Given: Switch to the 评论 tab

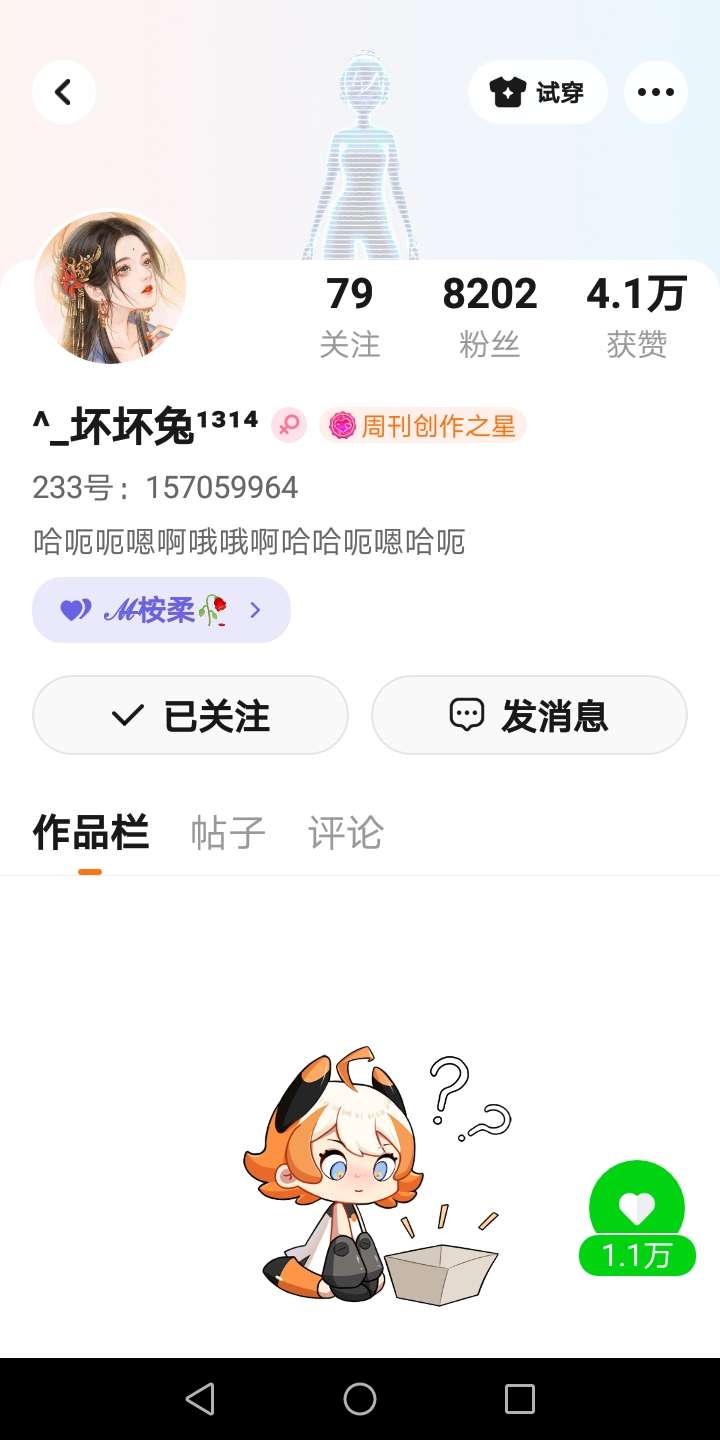Looking at the screenshot, I should (x=346, y=832).
